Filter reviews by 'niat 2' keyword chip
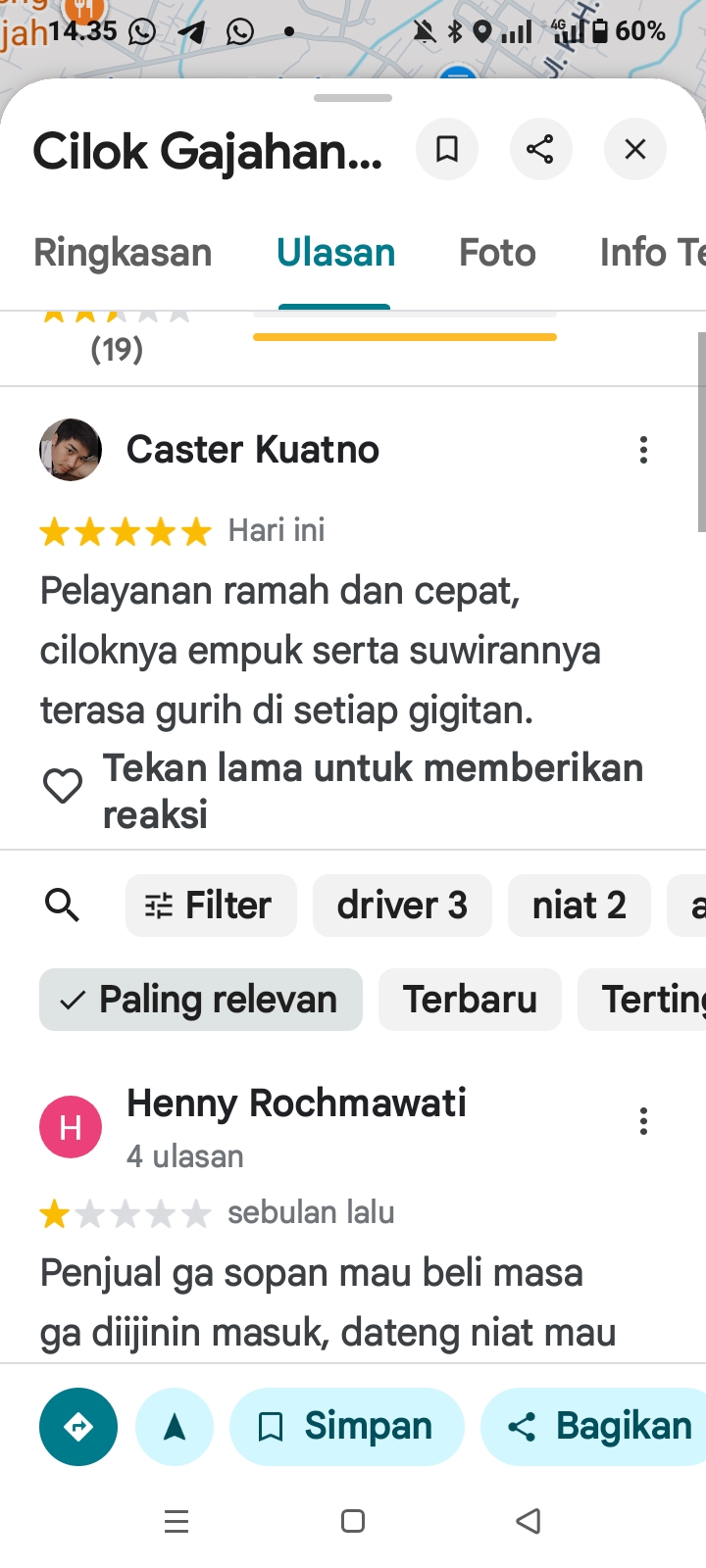Screen dimensions: 706x1568 coord(579,906)
